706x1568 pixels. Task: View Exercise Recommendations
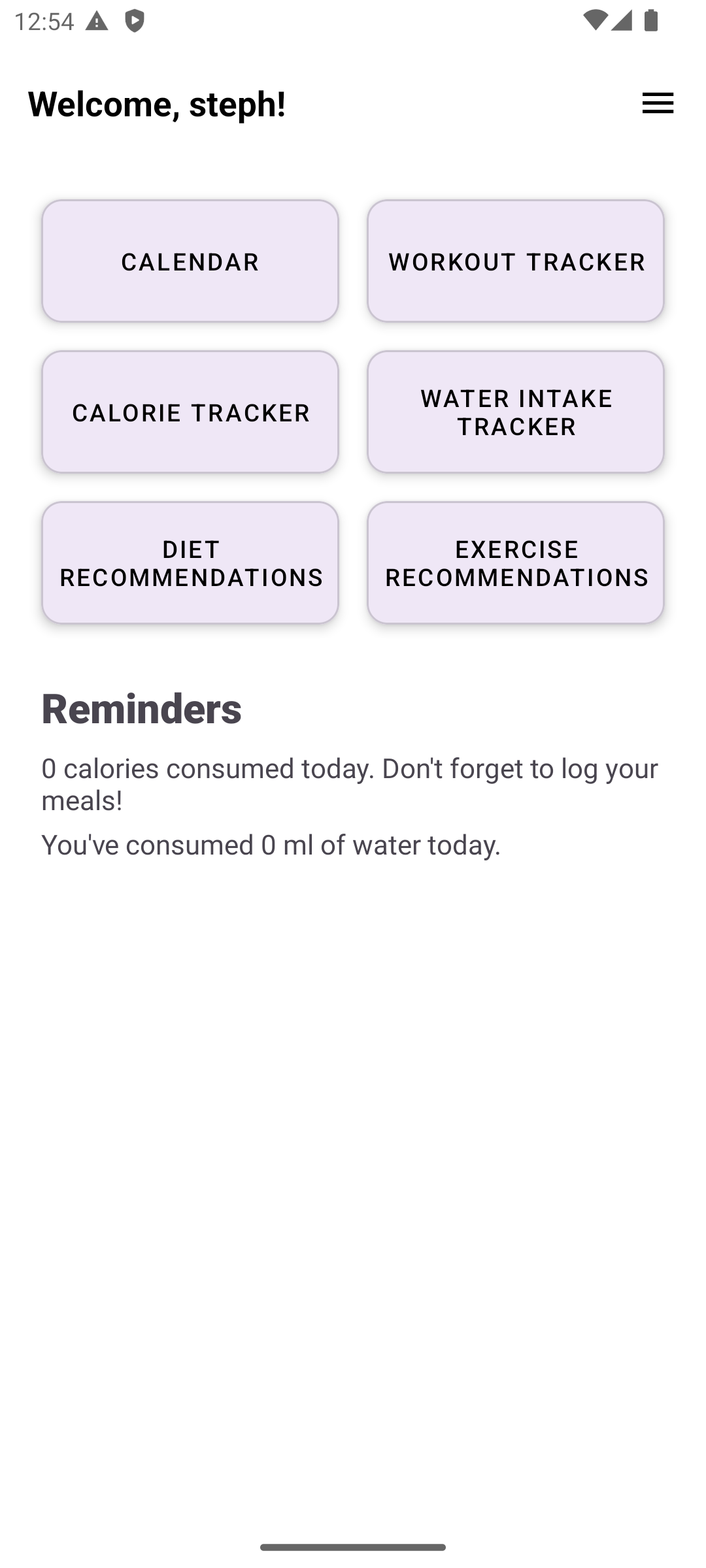[x=516, y=563]
